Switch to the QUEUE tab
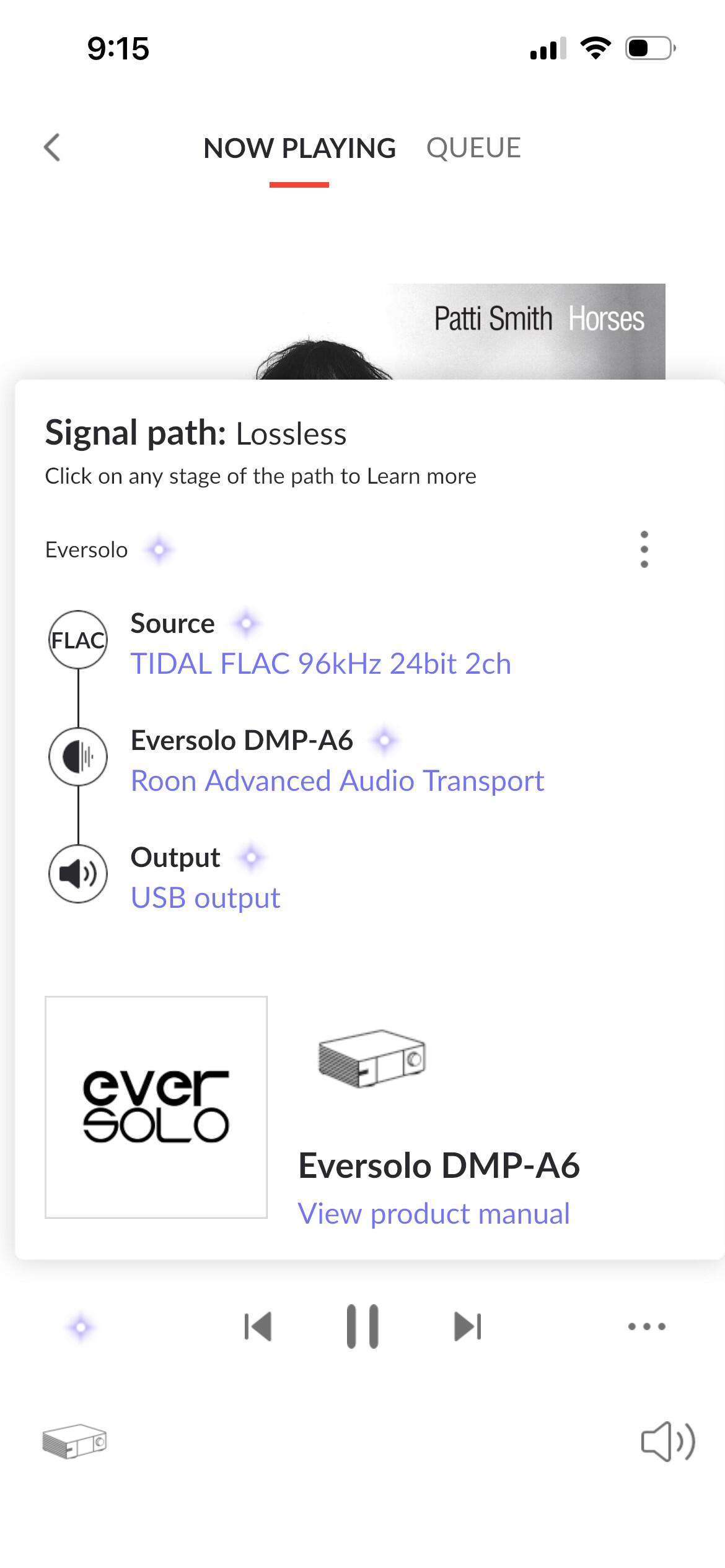 pyautogui.click(x=473, y=148)
